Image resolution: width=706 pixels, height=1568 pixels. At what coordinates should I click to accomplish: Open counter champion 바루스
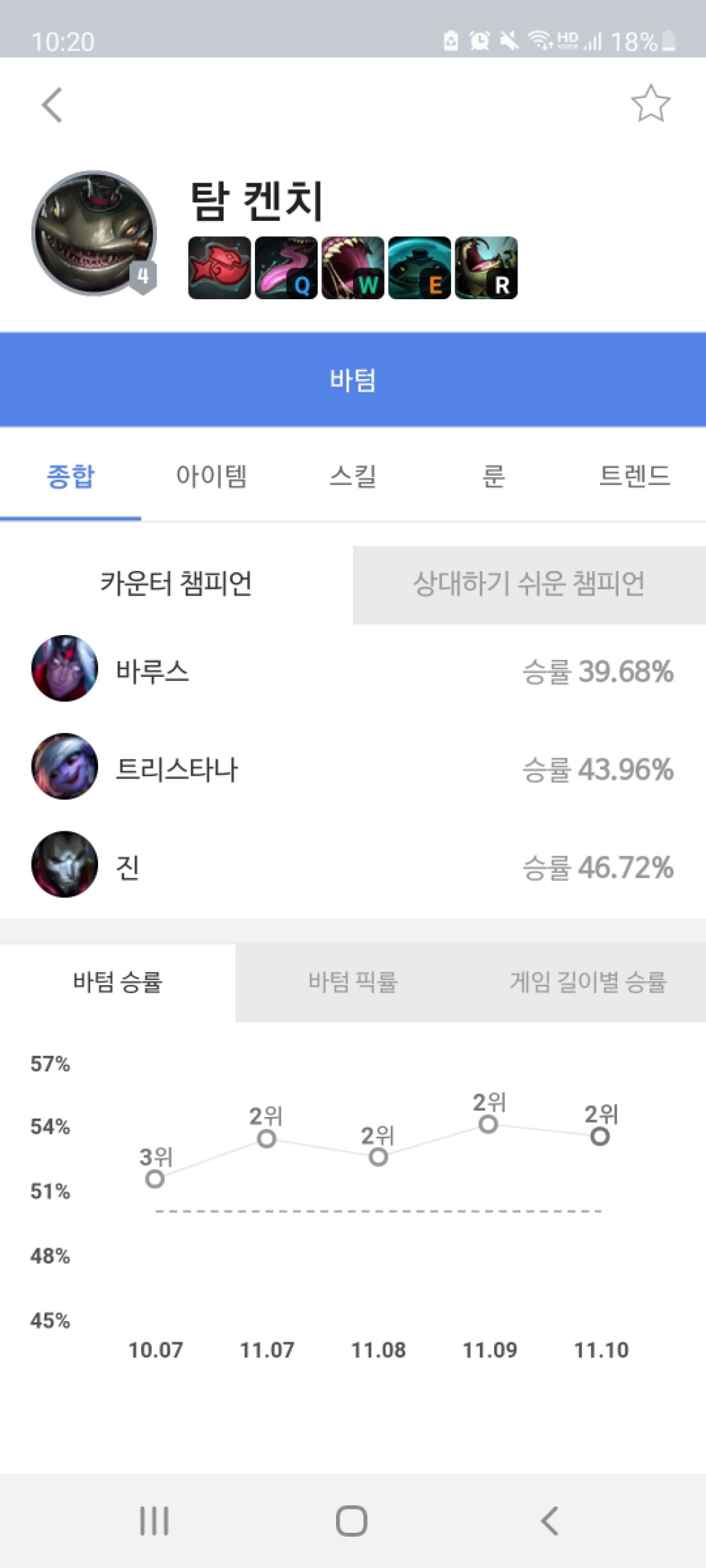tap(353, 669)
